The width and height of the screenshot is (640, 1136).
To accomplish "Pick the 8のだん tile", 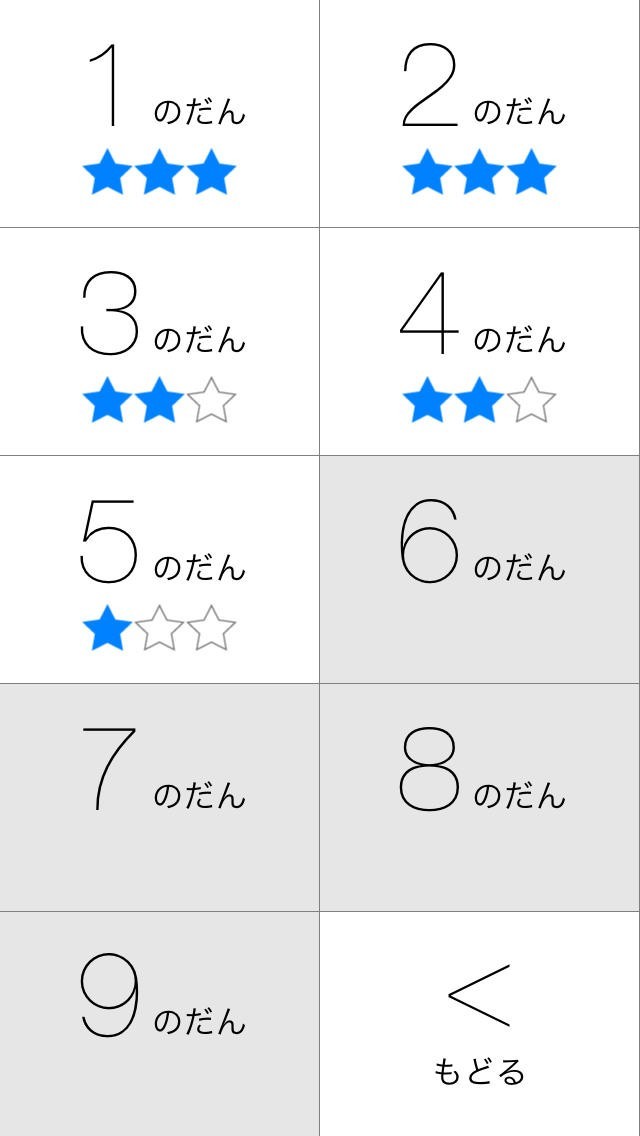I will tap(480, 798).
